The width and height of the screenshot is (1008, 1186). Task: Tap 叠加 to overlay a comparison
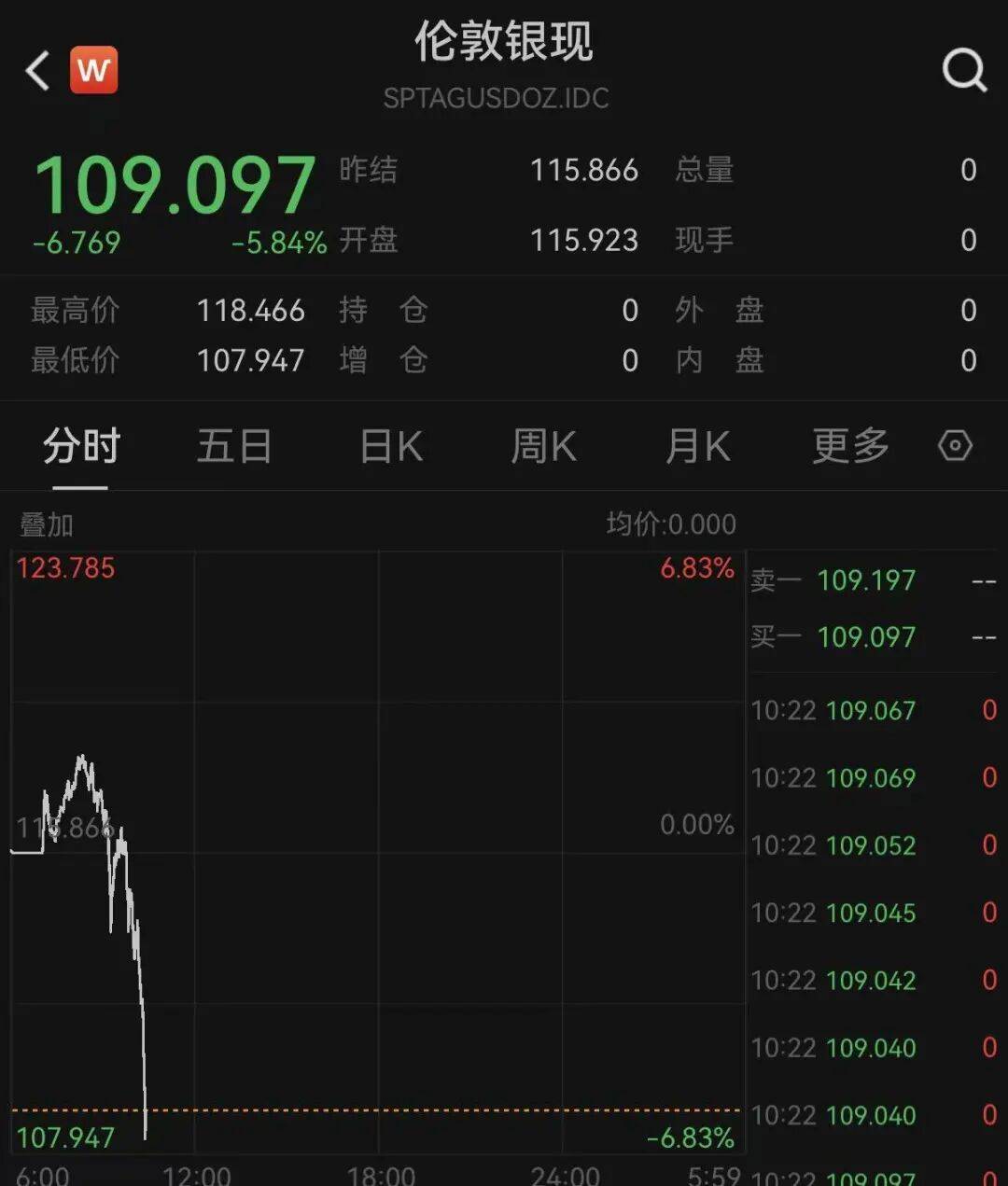click(47, 525)
